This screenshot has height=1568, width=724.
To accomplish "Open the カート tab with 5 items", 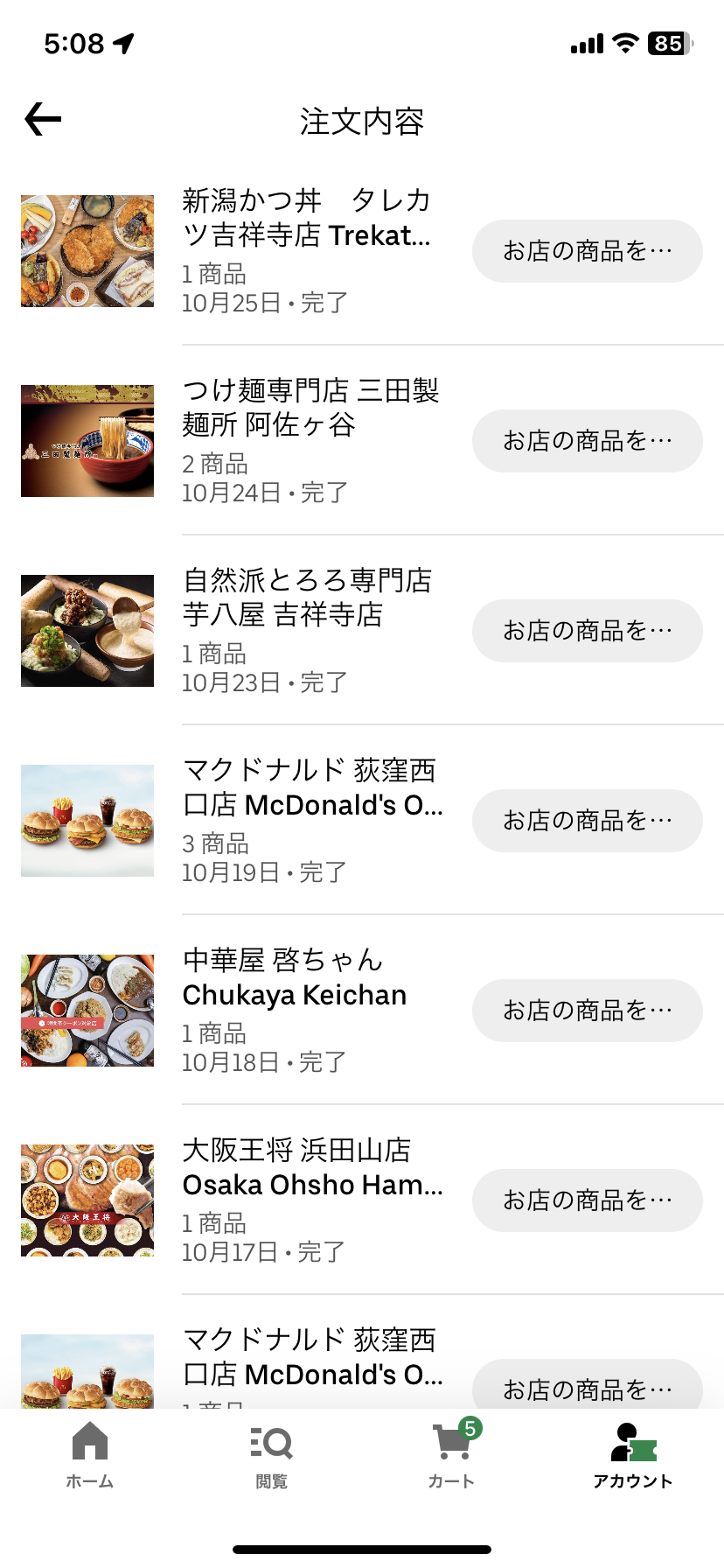I will 453,1456.
